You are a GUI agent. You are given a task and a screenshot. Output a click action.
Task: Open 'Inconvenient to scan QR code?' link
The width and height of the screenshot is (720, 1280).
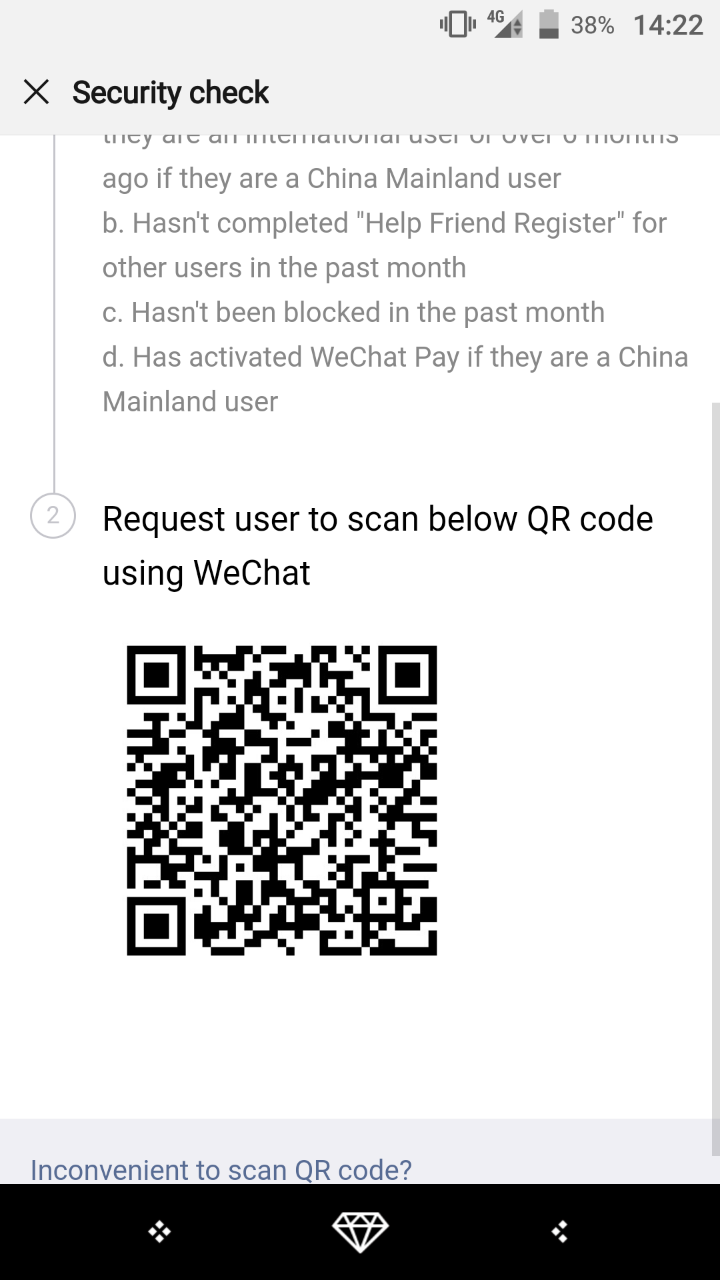(x=221, y=1169)
